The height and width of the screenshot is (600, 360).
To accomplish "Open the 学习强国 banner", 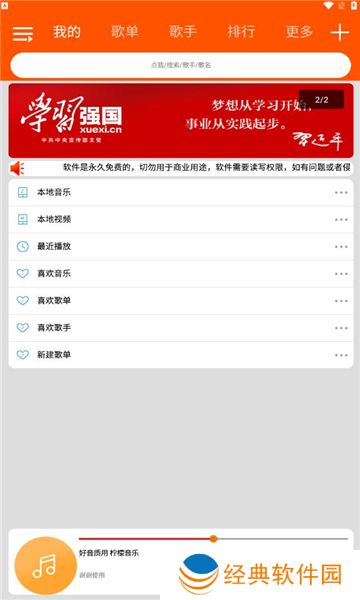I will (181, 121).
